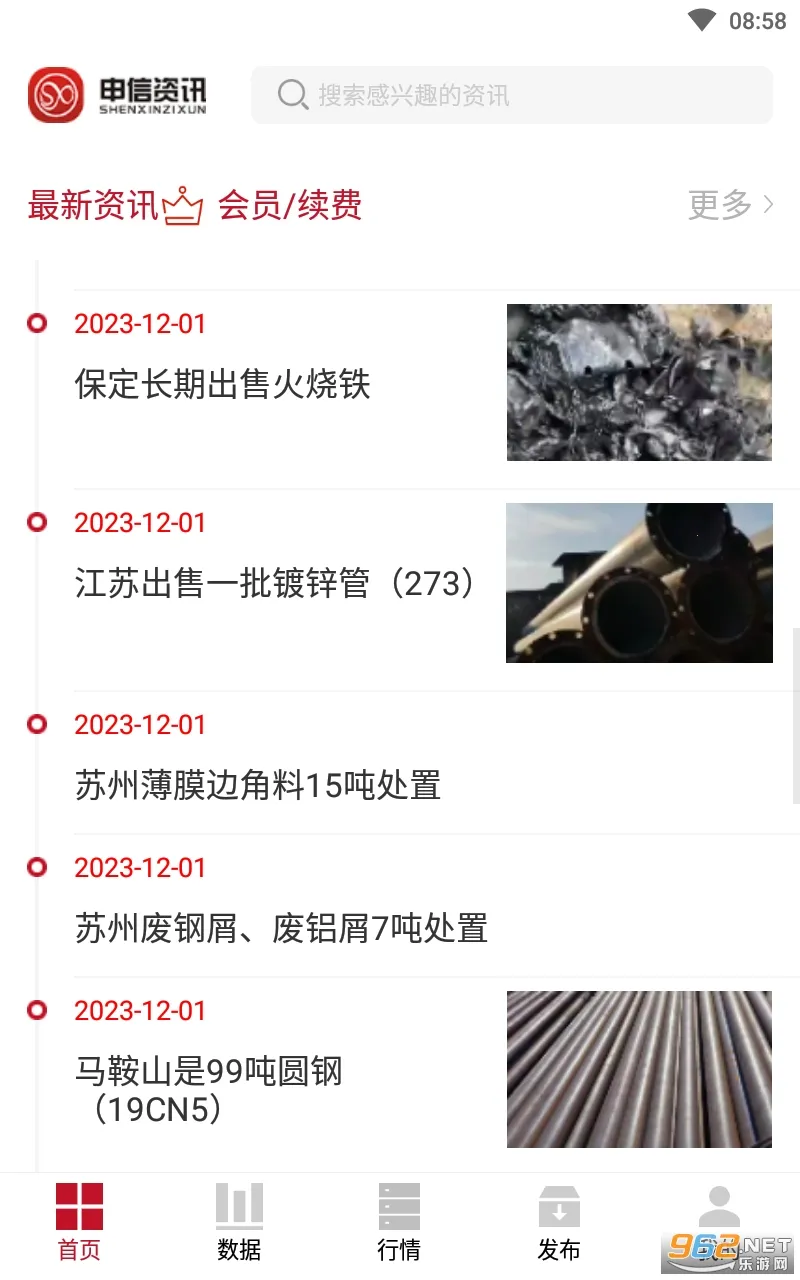
Task: Open the profile person icon in bottom bar
Action: tap(719, 1205)
